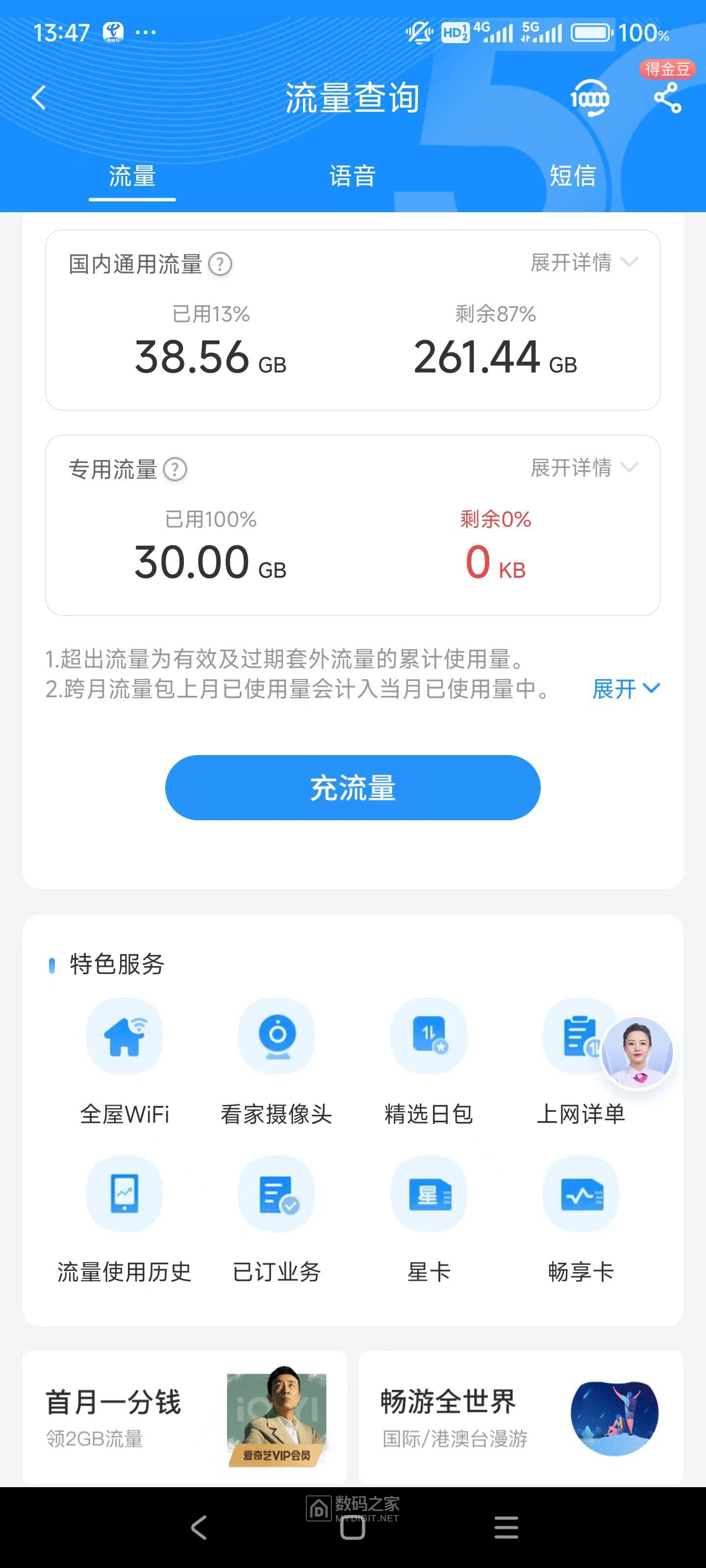Switch to the 语音 tab
Screen dimensions: 706x1568
[352, 176]
